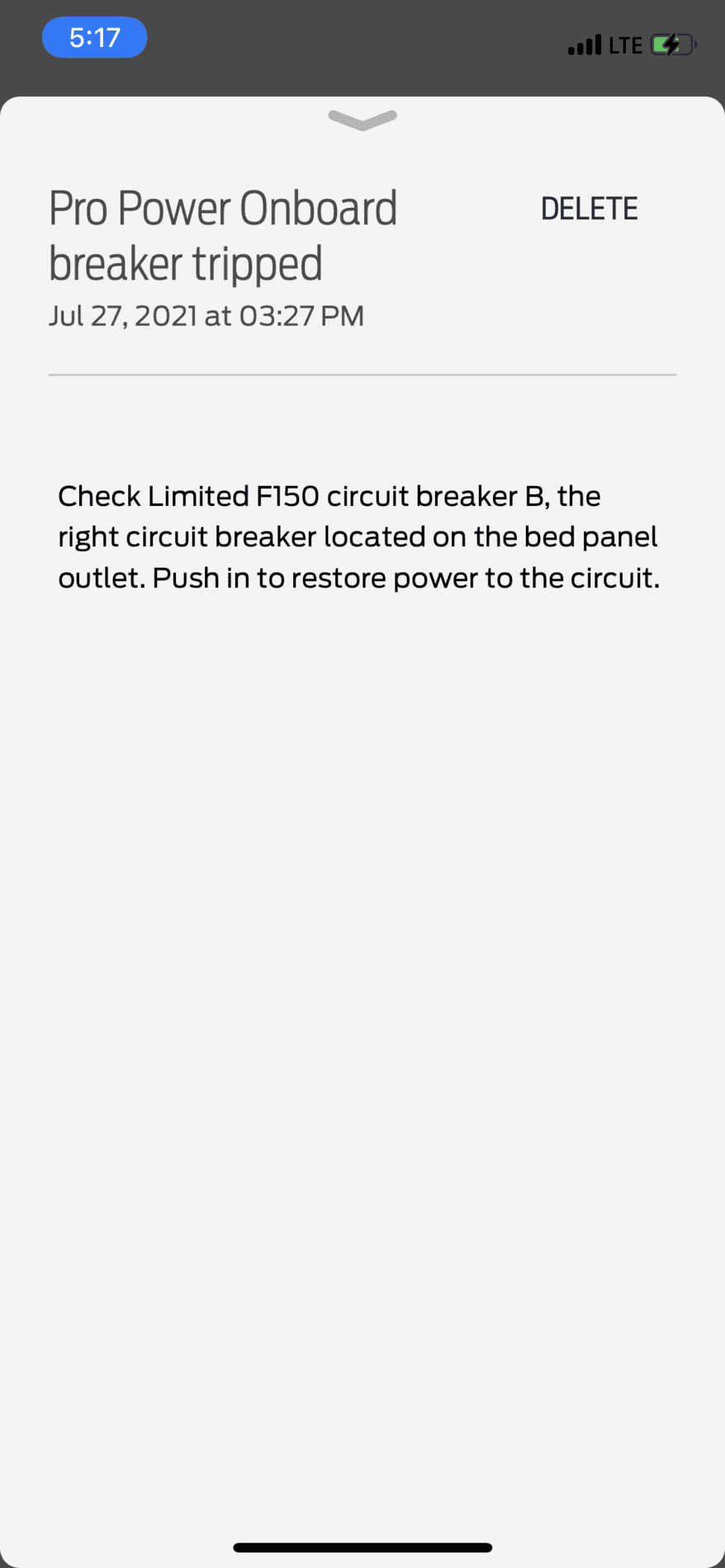Select the notification title text
Viewport: 725px width, 1568px height.
click(x=223, y=235)
